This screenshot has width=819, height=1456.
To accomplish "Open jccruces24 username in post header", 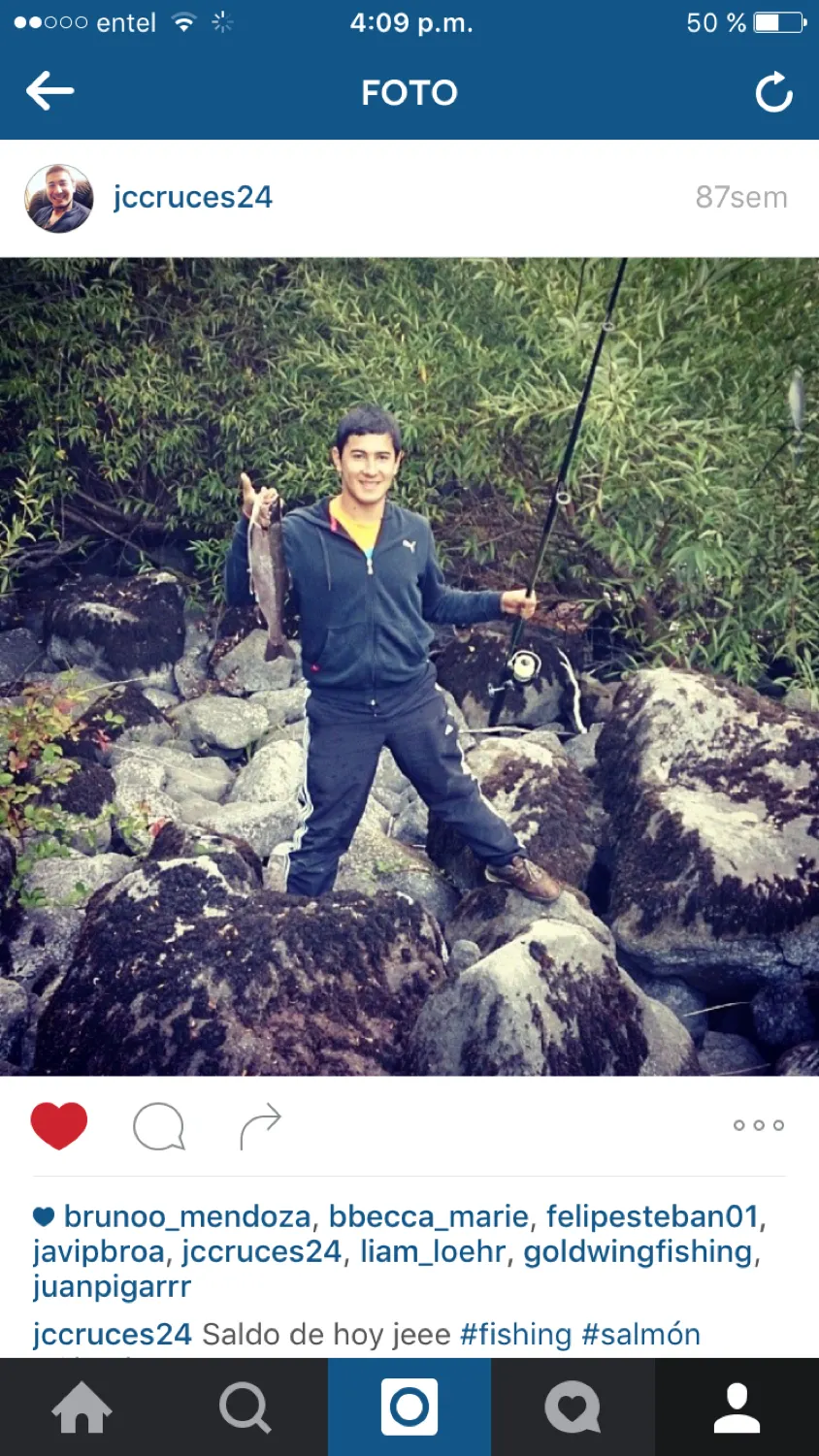I will coord(192,197).
